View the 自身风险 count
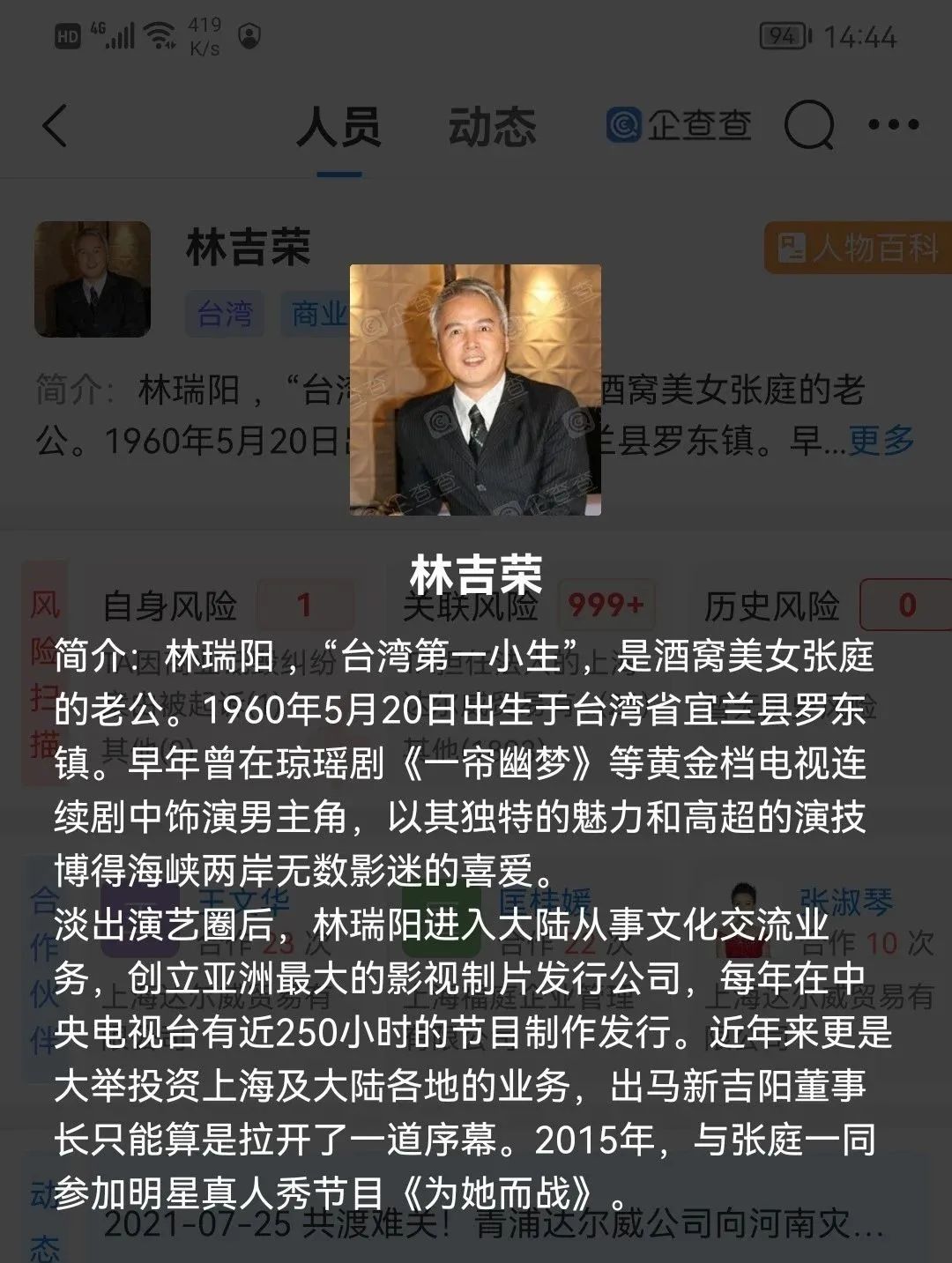The width and height of the screenshot is (952, 1263). (x=304, y=605)
